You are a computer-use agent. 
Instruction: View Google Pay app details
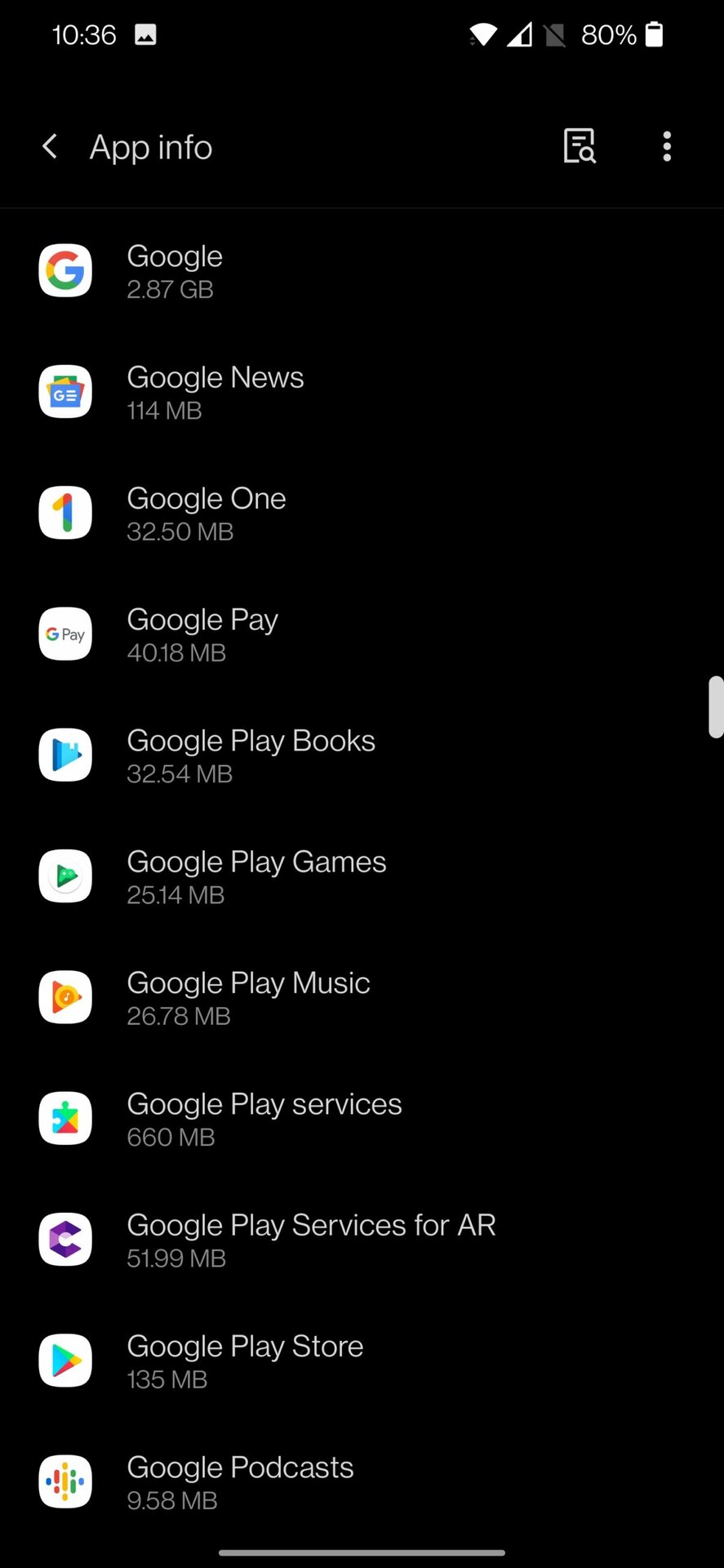click(202, 635)
